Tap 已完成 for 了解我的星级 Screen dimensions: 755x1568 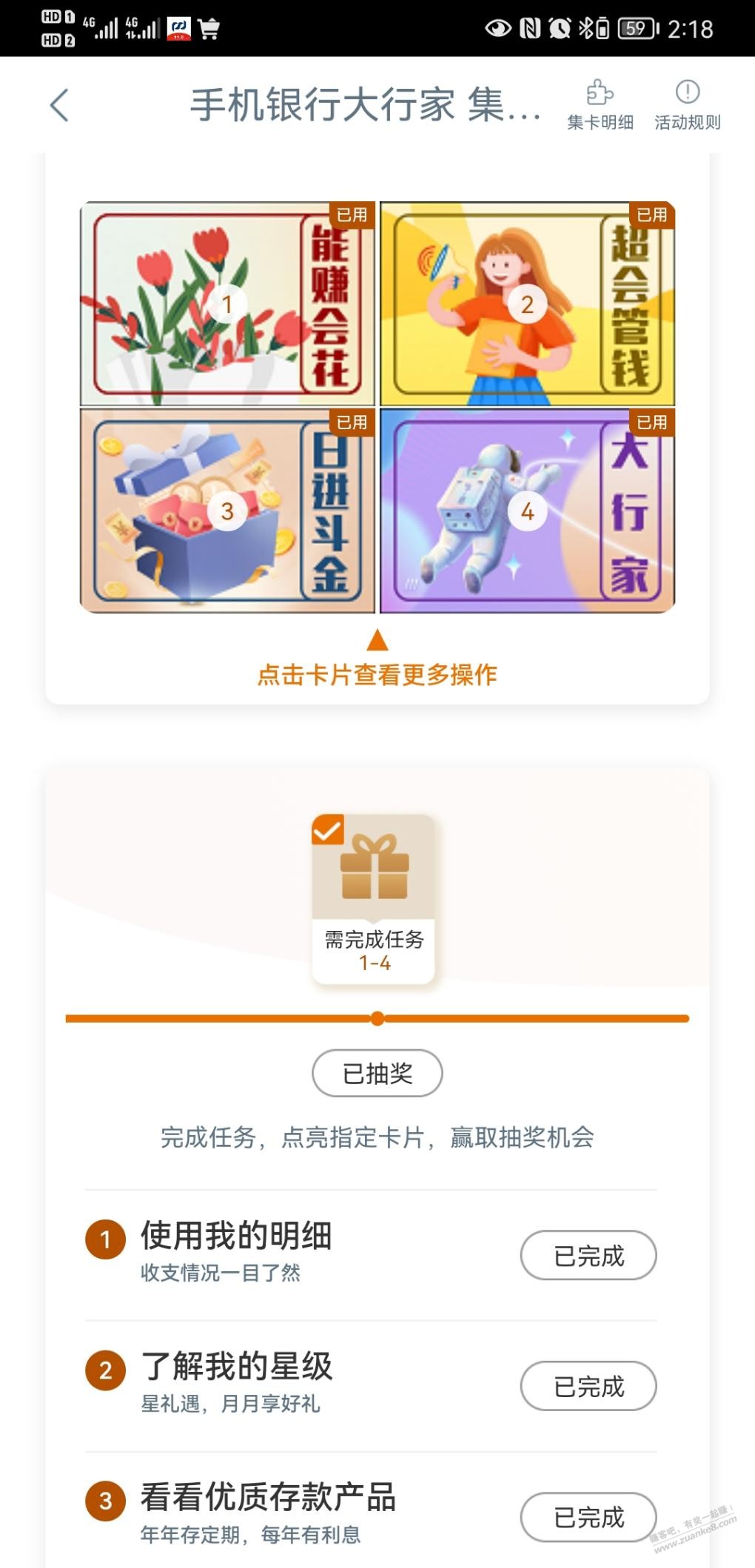(588, 1386)
